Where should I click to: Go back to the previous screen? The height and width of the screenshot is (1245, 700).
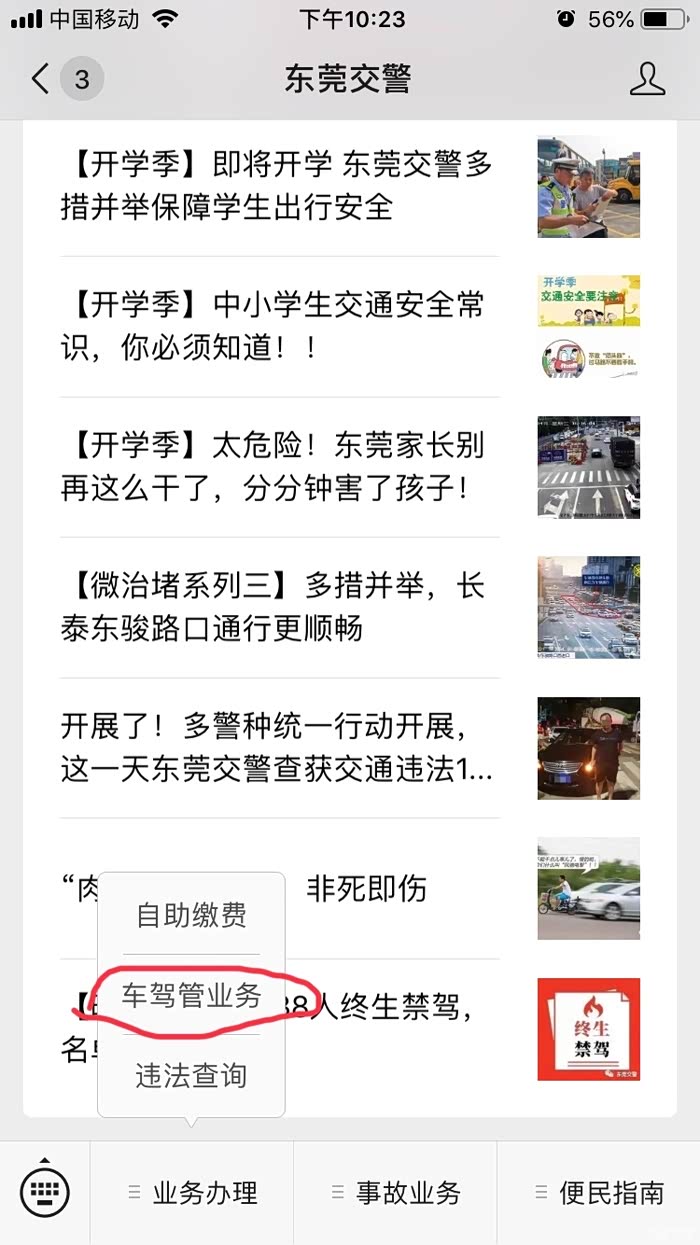[40, 79]
